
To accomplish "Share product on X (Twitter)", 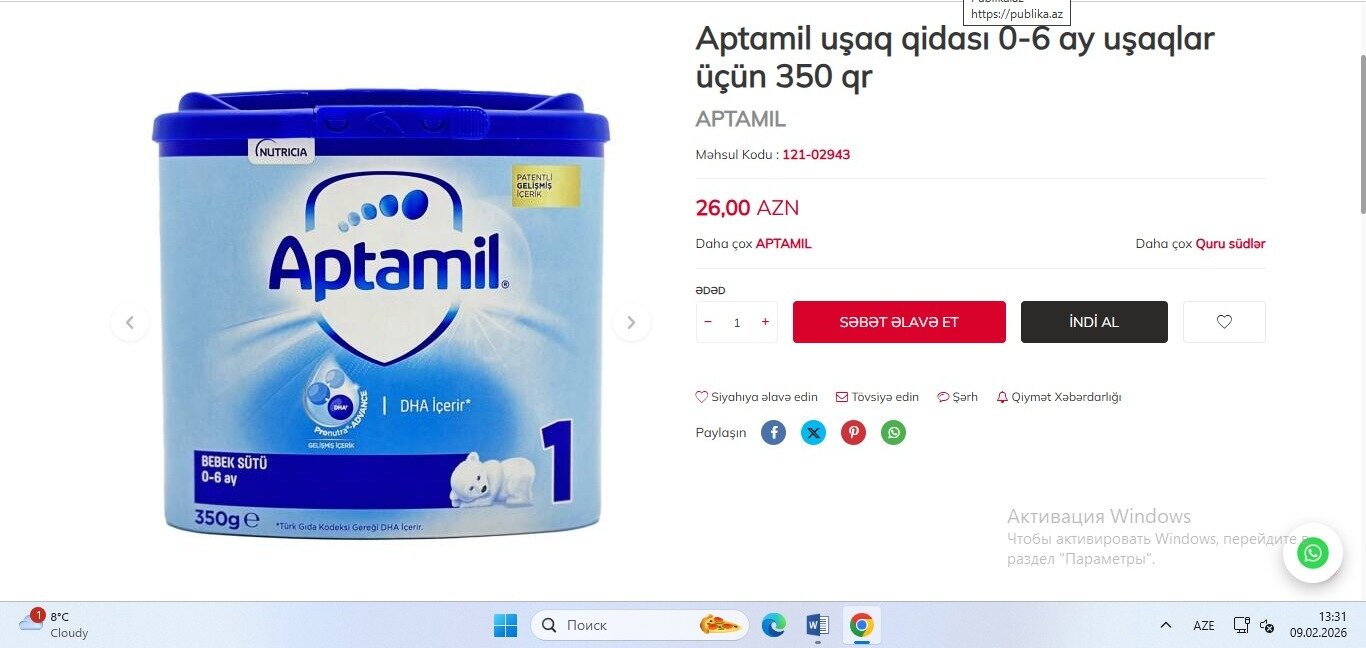I will coord(813,432).
